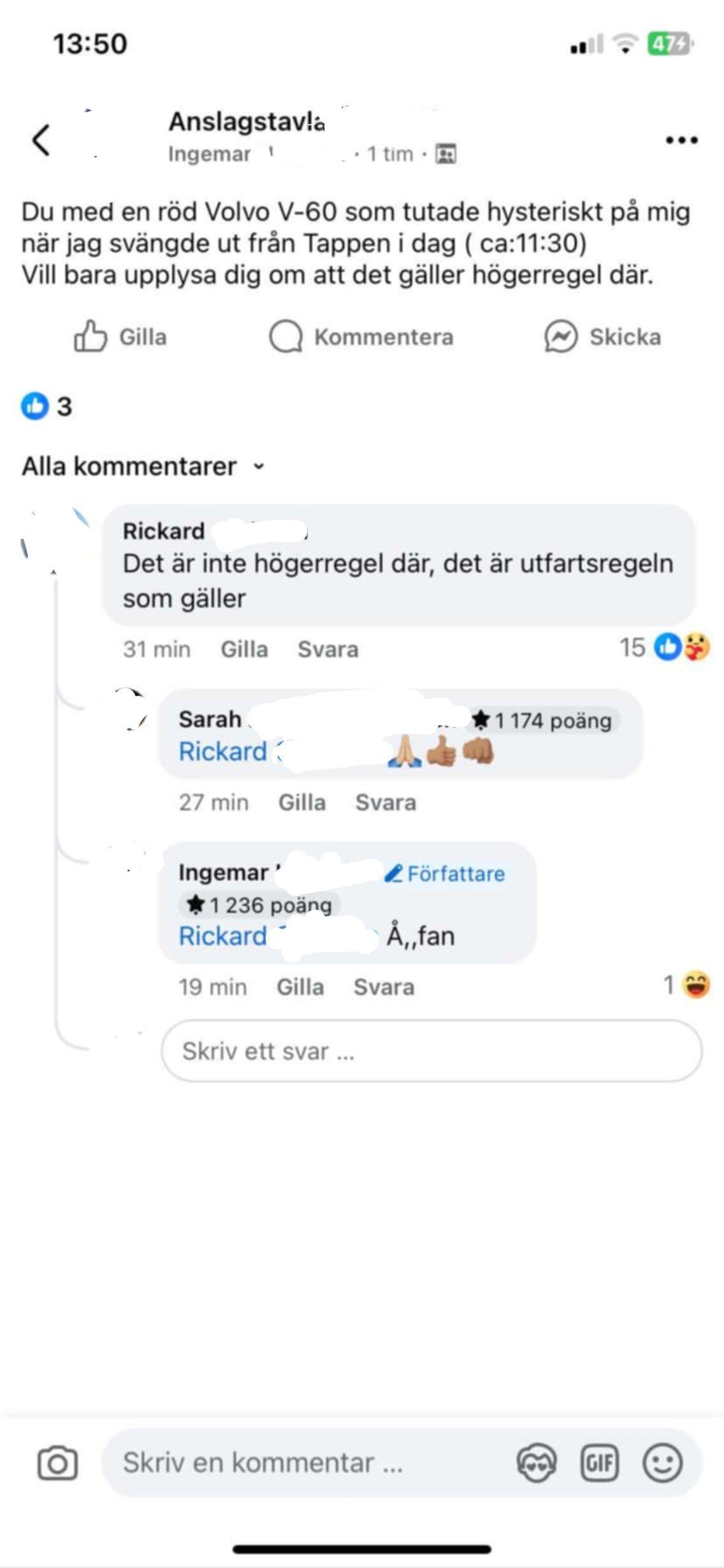
Task: Go back using the top-left arrow
Action: tap(41, 140)
